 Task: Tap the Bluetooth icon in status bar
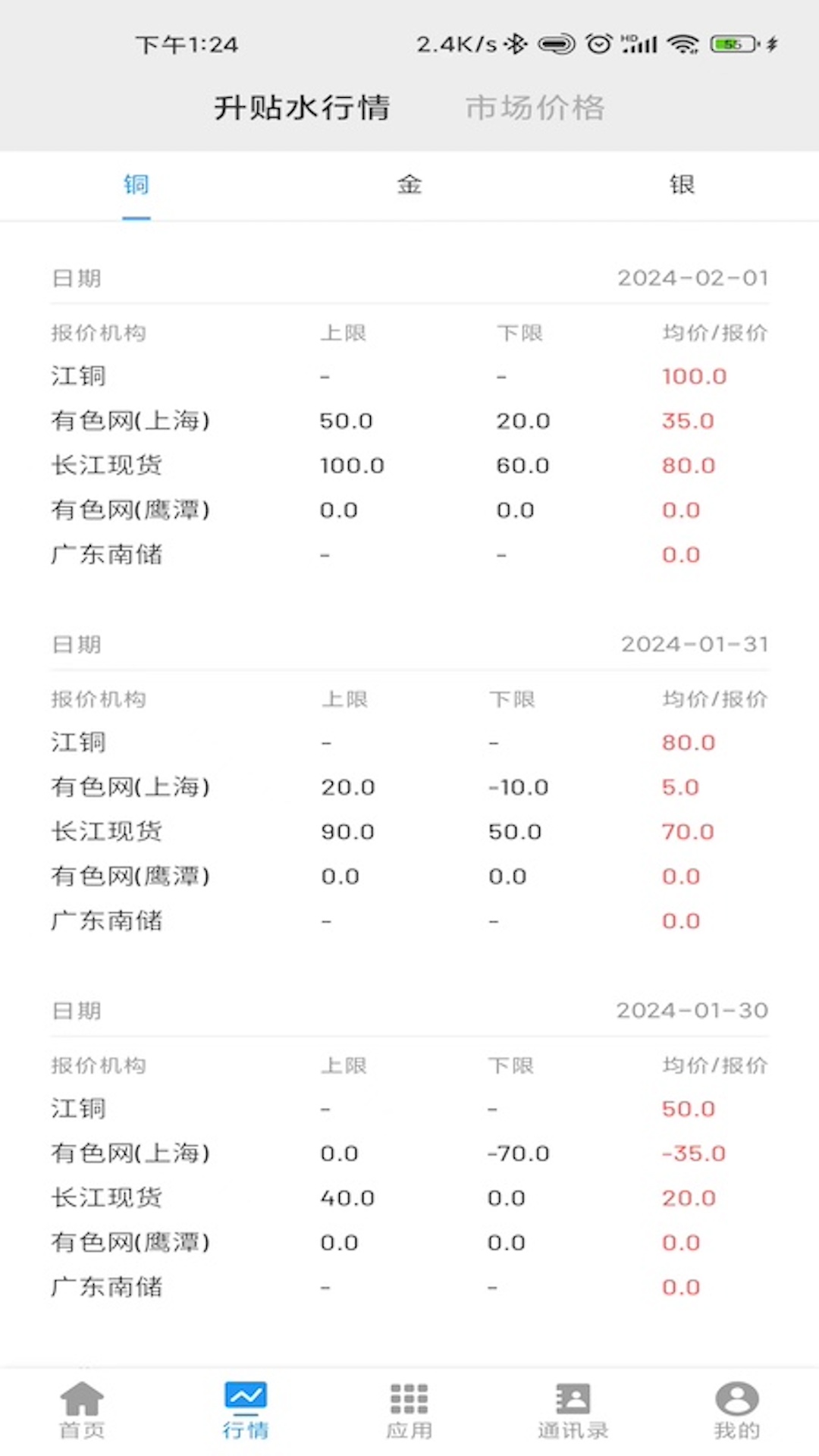(514, 44)
